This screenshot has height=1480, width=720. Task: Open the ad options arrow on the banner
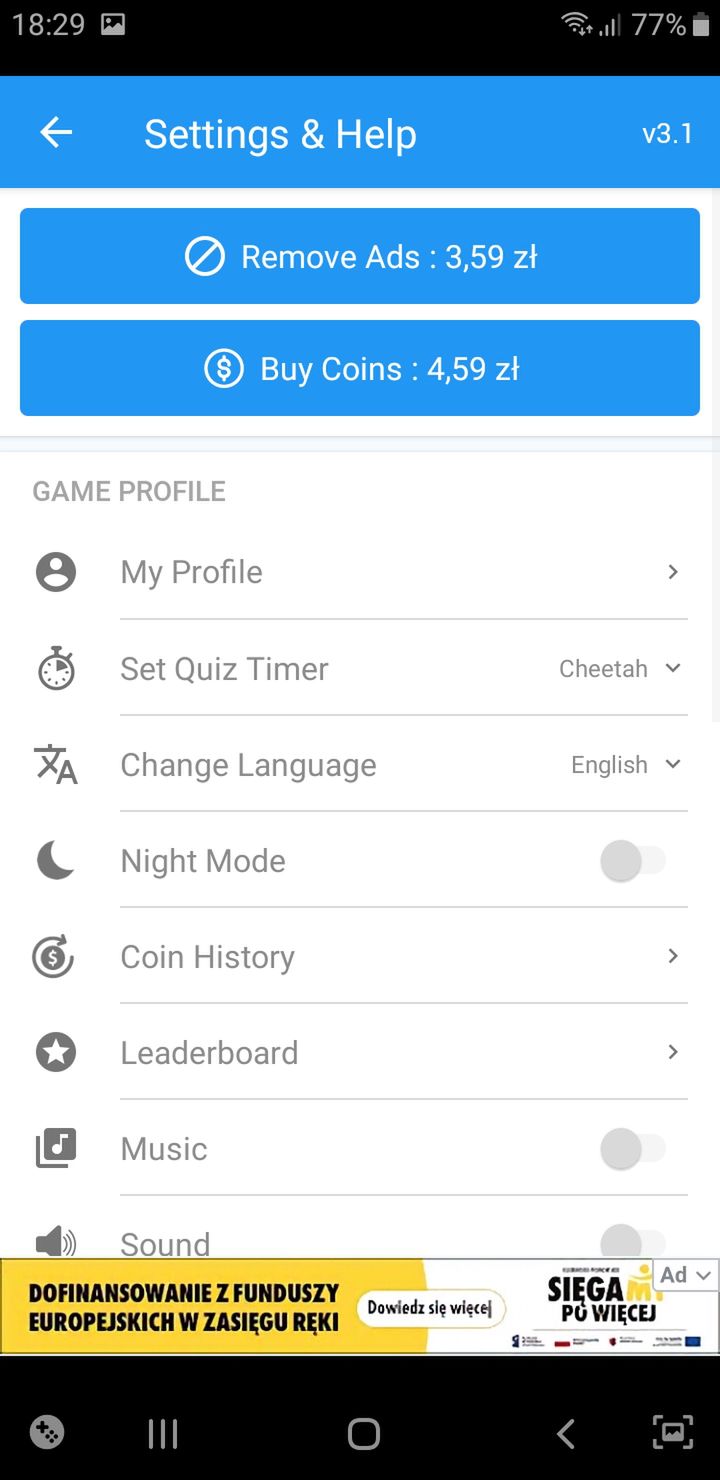tap(703, 1275)
